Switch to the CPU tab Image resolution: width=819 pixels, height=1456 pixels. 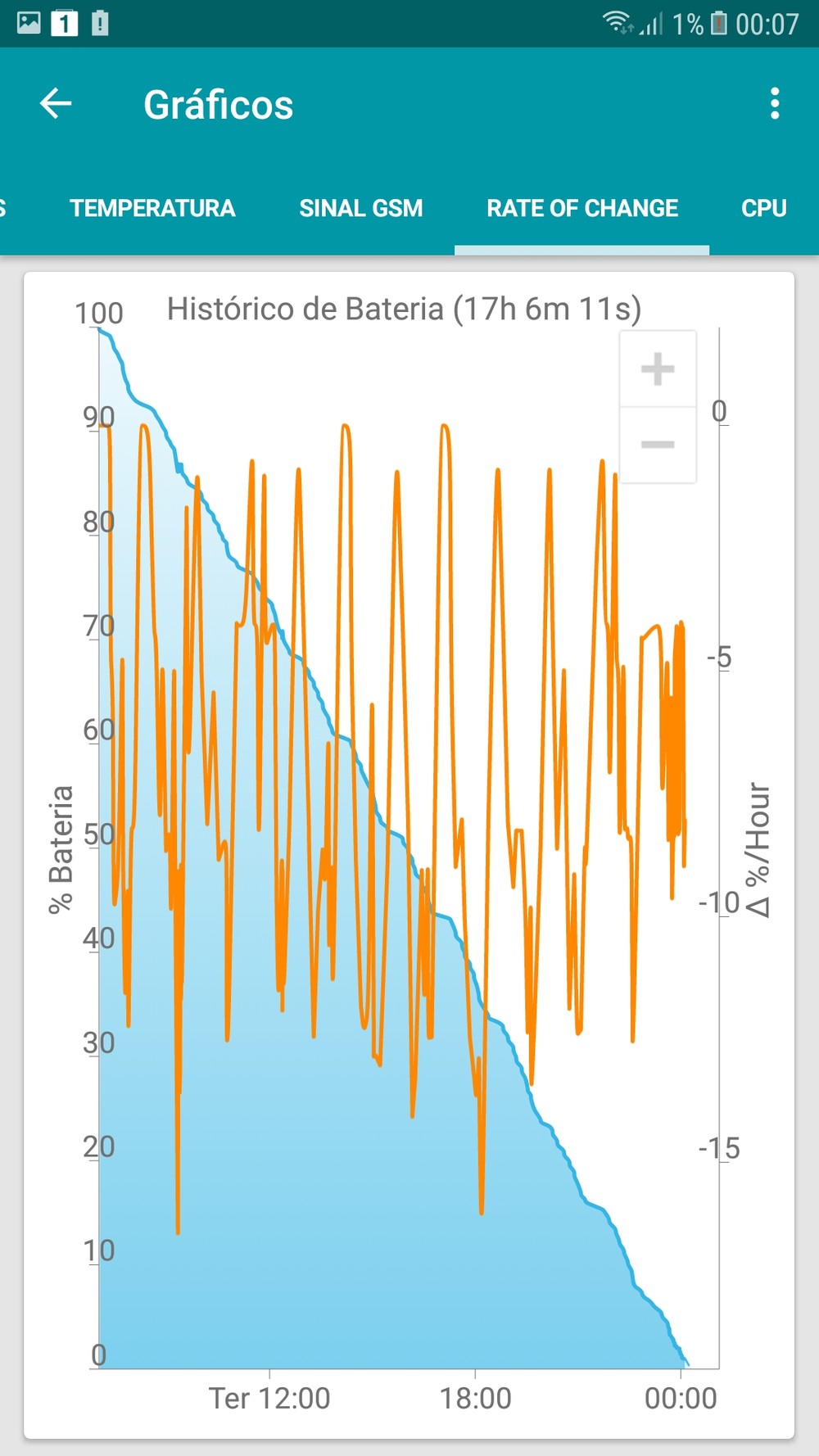pyautogui.click(x=763, y=208)
